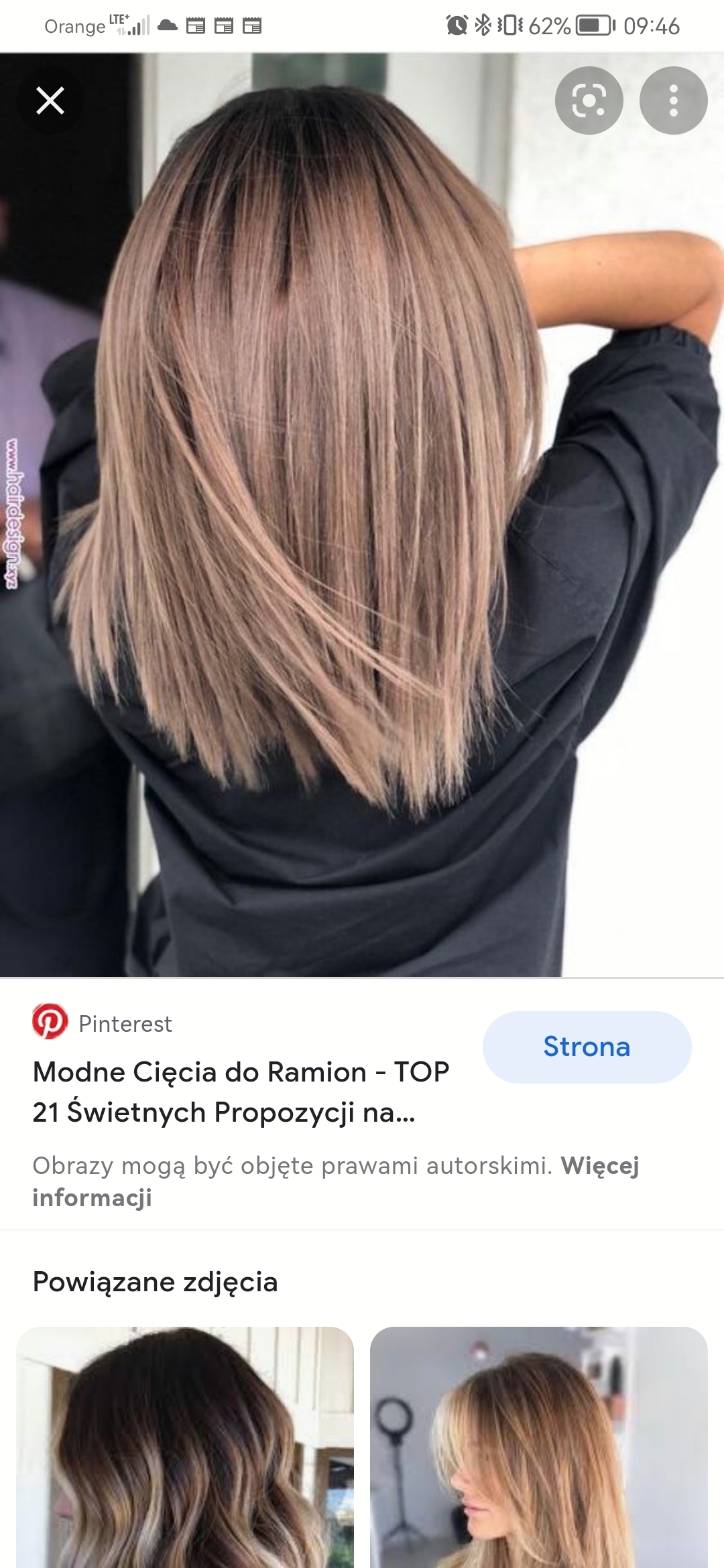Image resolution: width=724 pixels, height=1568 pixels.
Task: Open related photo of blonde layered hair
Action: pos(539,1447)
